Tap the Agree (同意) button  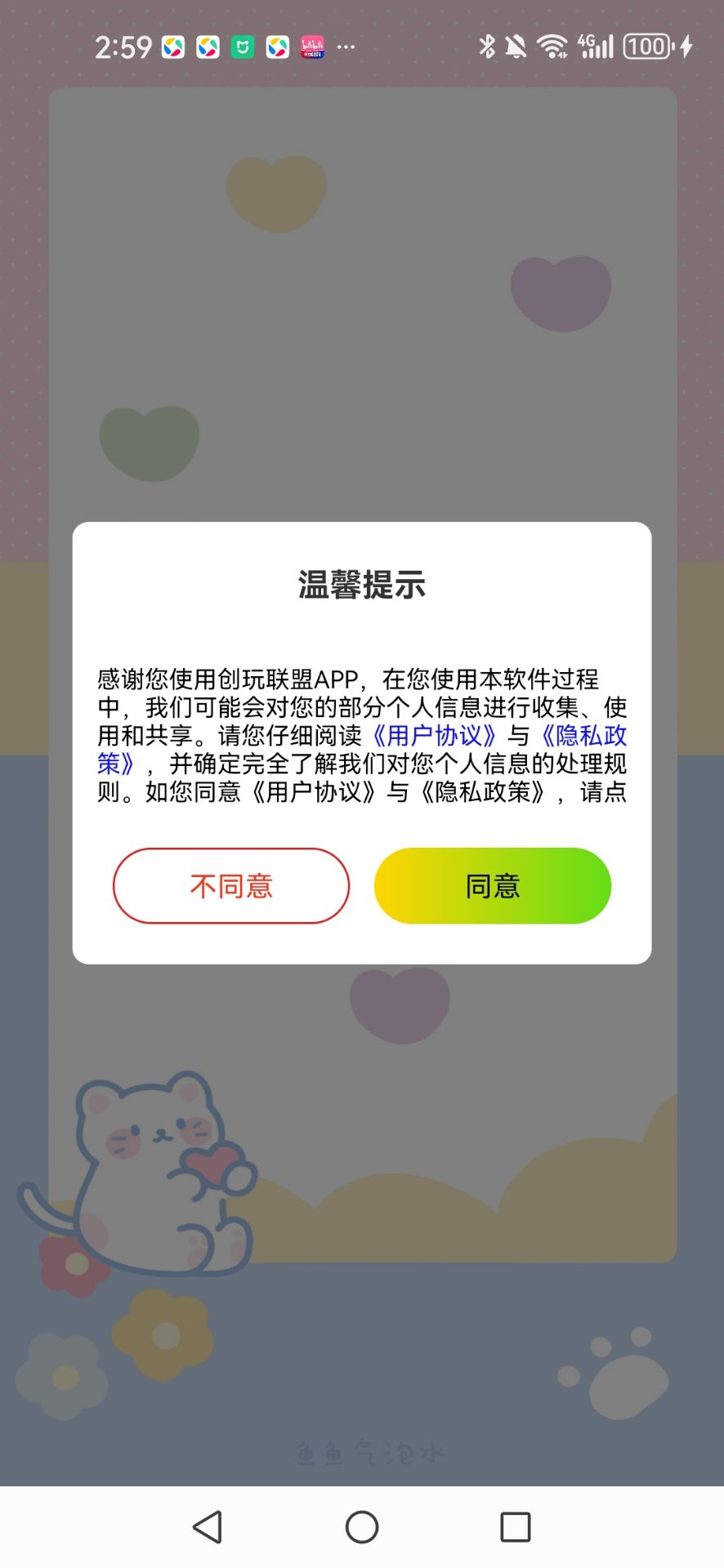pos(492,885)
